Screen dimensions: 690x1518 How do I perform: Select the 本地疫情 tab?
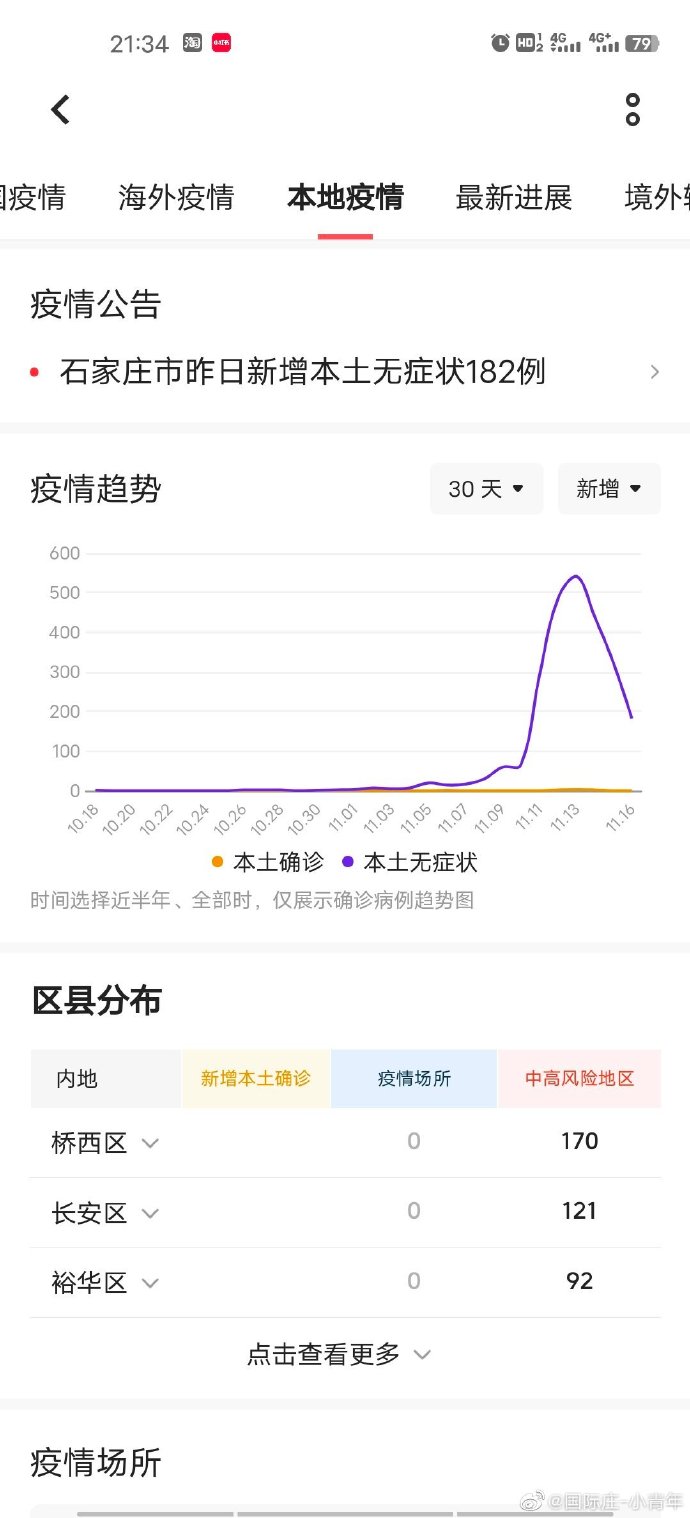click(x=345, y=198)
